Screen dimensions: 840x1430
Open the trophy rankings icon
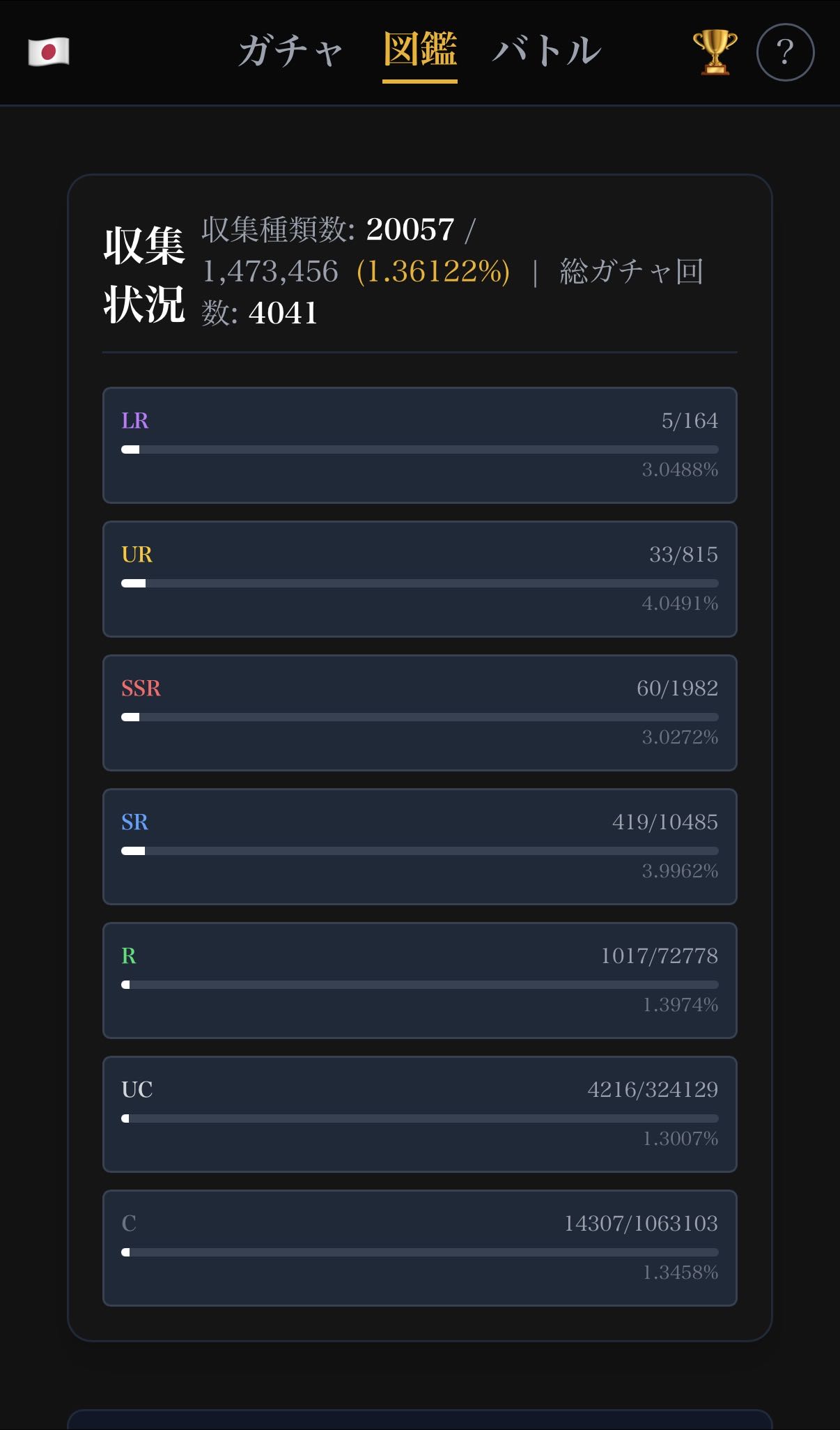tap(715, 52)
